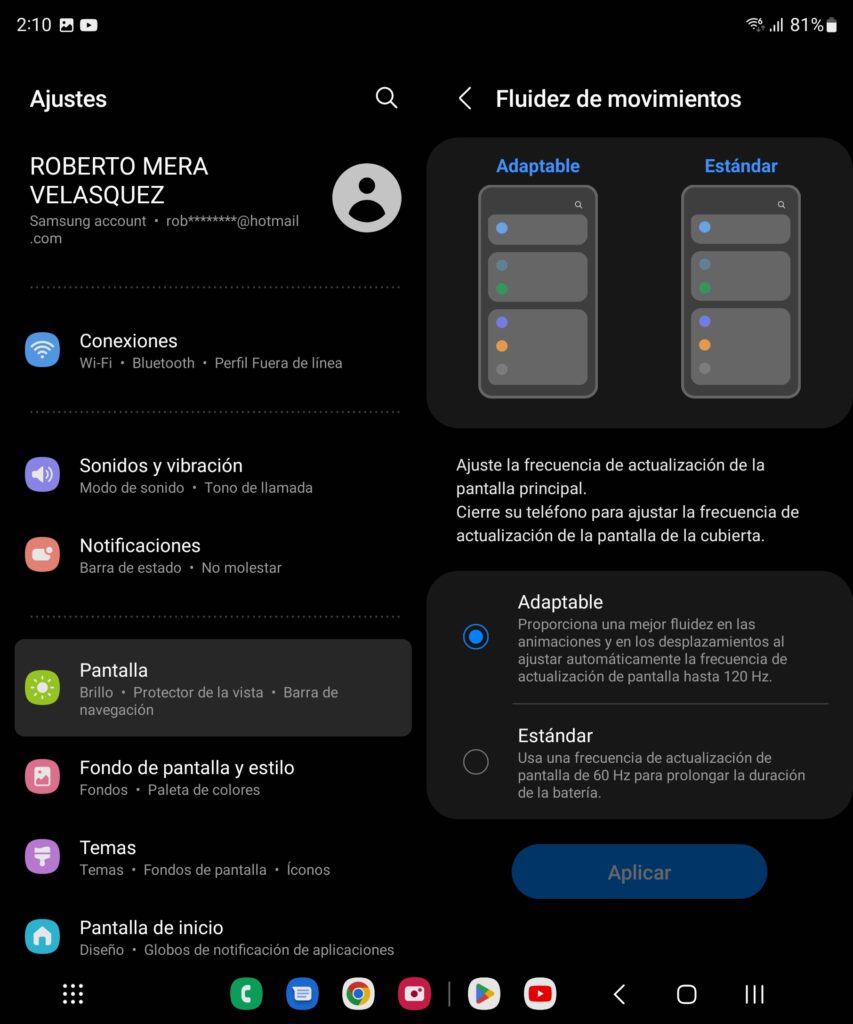Launch Chrome from the taskbar
Viewport: 853px width, 1024px height.
point(358,993)
